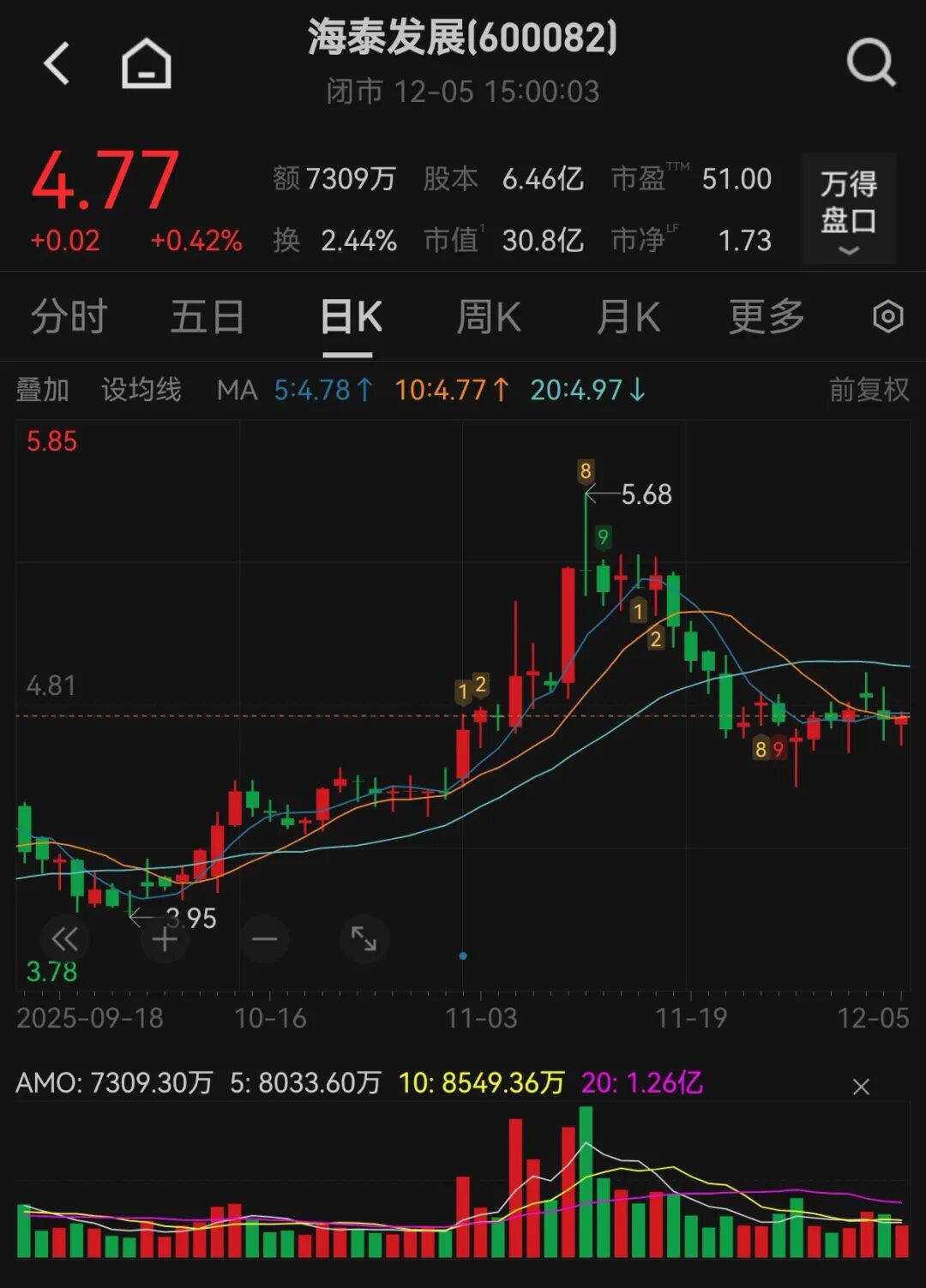Screen dimensions: 926x1288
Task: Switch to the 月K tab
Action: pos(628,317)
